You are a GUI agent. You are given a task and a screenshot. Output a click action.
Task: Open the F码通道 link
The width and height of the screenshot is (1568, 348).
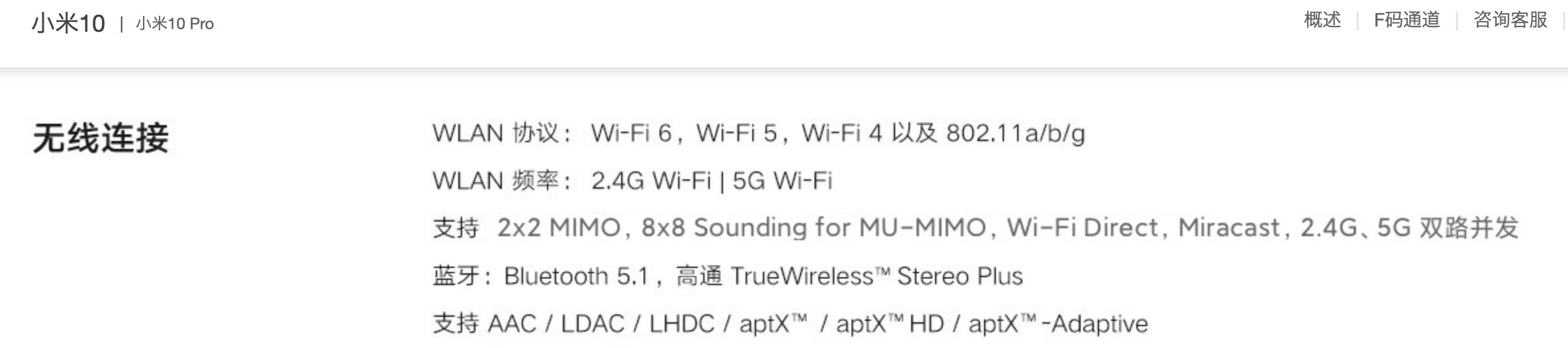[1406, 21]
